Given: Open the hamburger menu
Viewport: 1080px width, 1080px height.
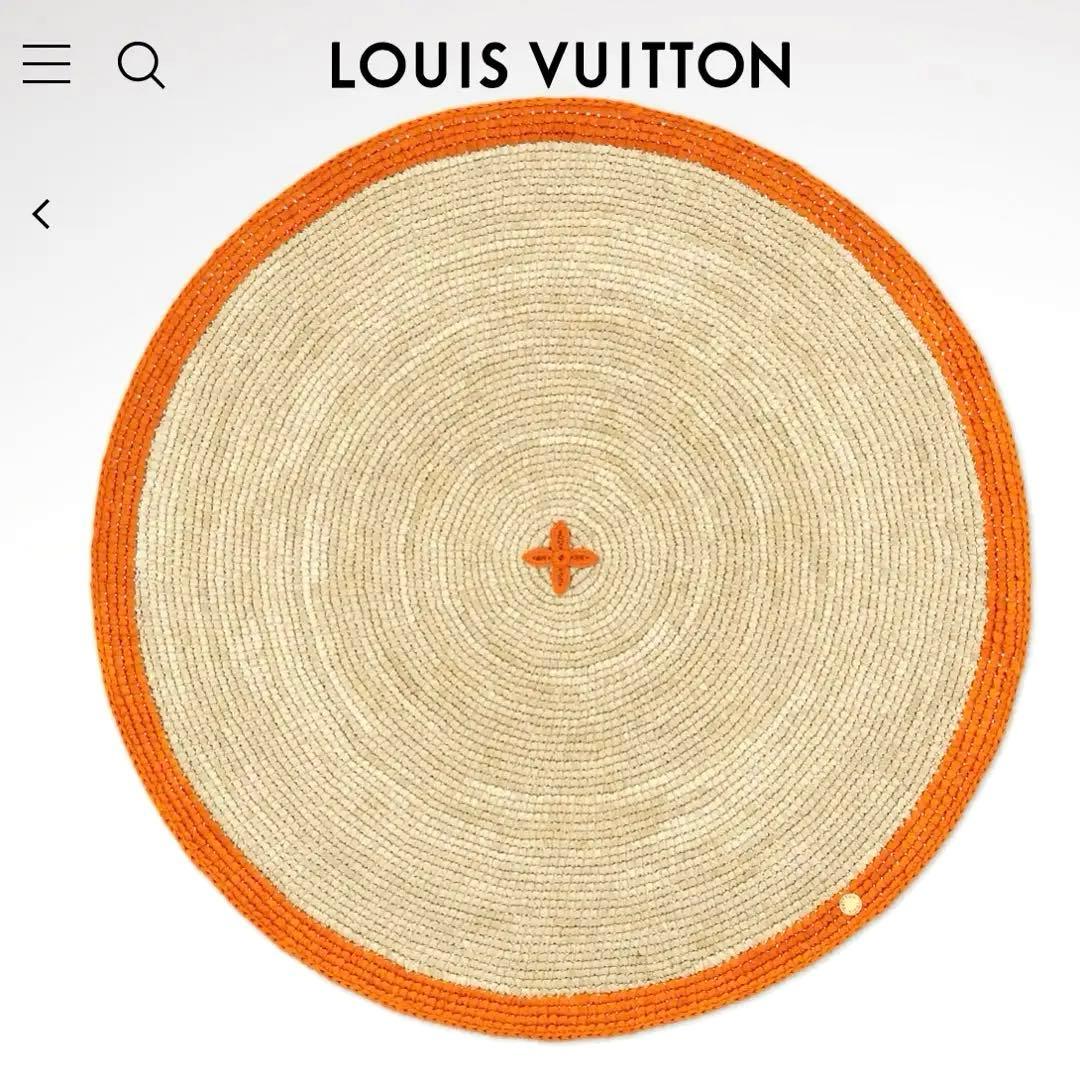Looking at the screenshot, I should pyautogui.click(x=47, y=64).
